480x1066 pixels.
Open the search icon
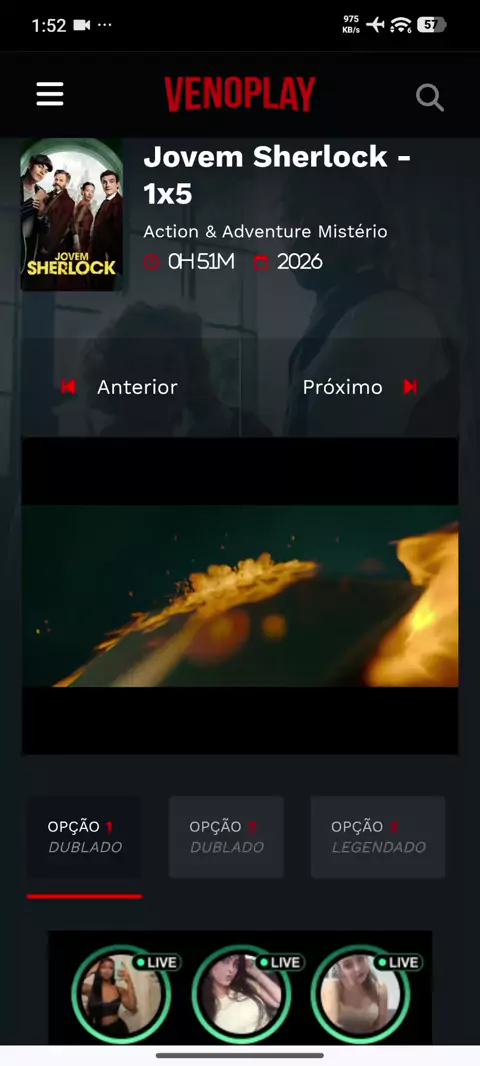click(430, 97)
